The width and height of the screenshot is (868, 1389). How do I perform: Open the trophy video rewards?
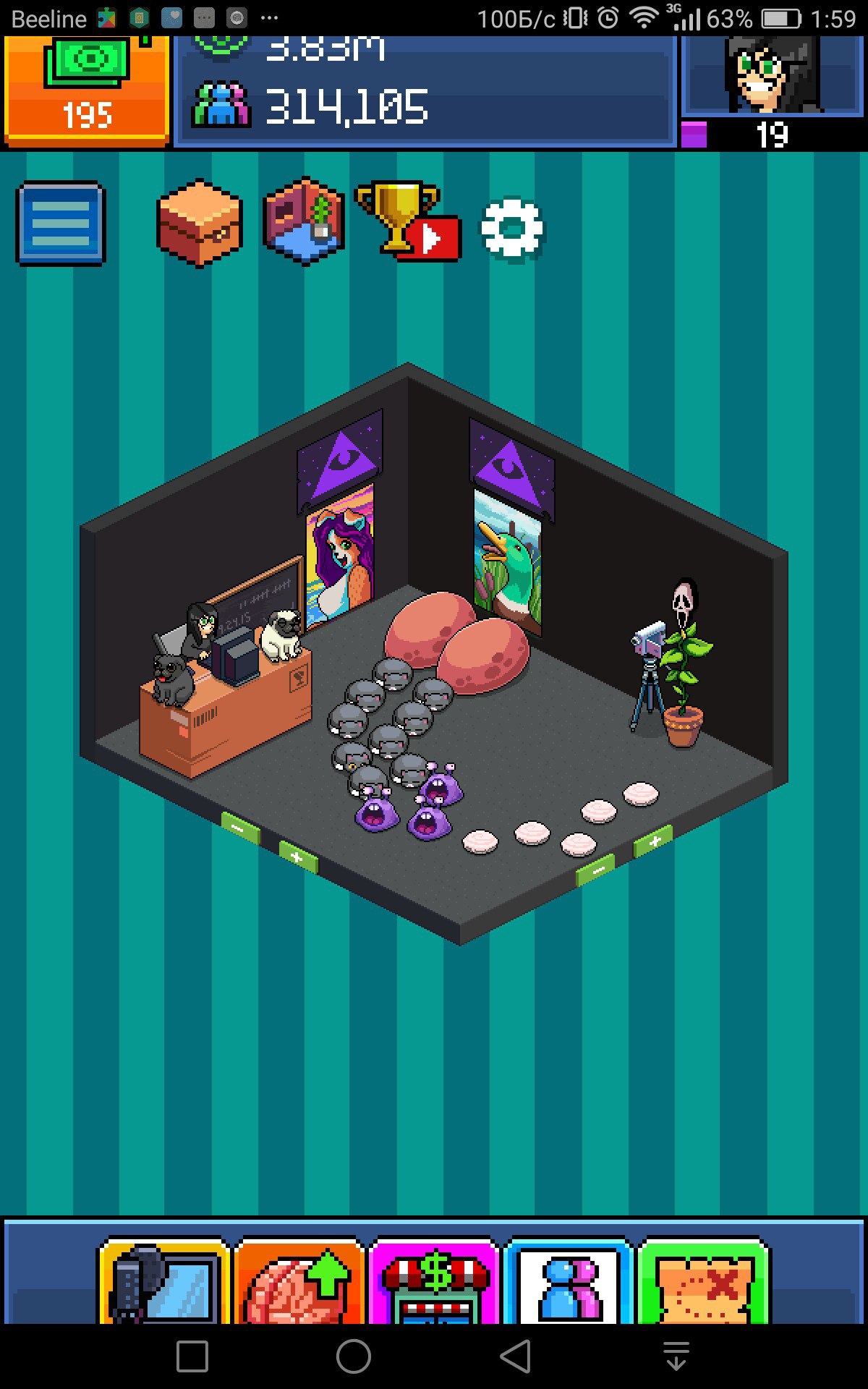coord(407,223)
